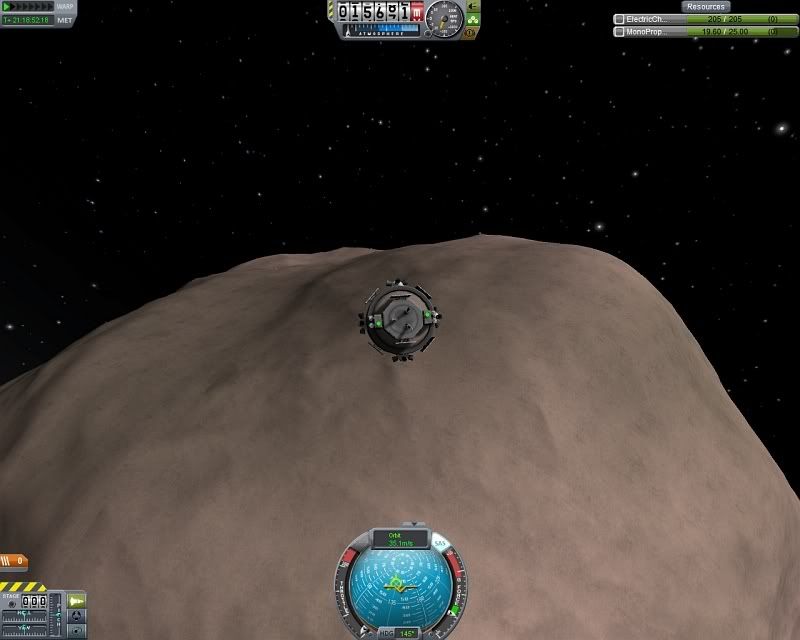
Task: Switch to staging mode with the rocket icon
Action: coord(77,601)
